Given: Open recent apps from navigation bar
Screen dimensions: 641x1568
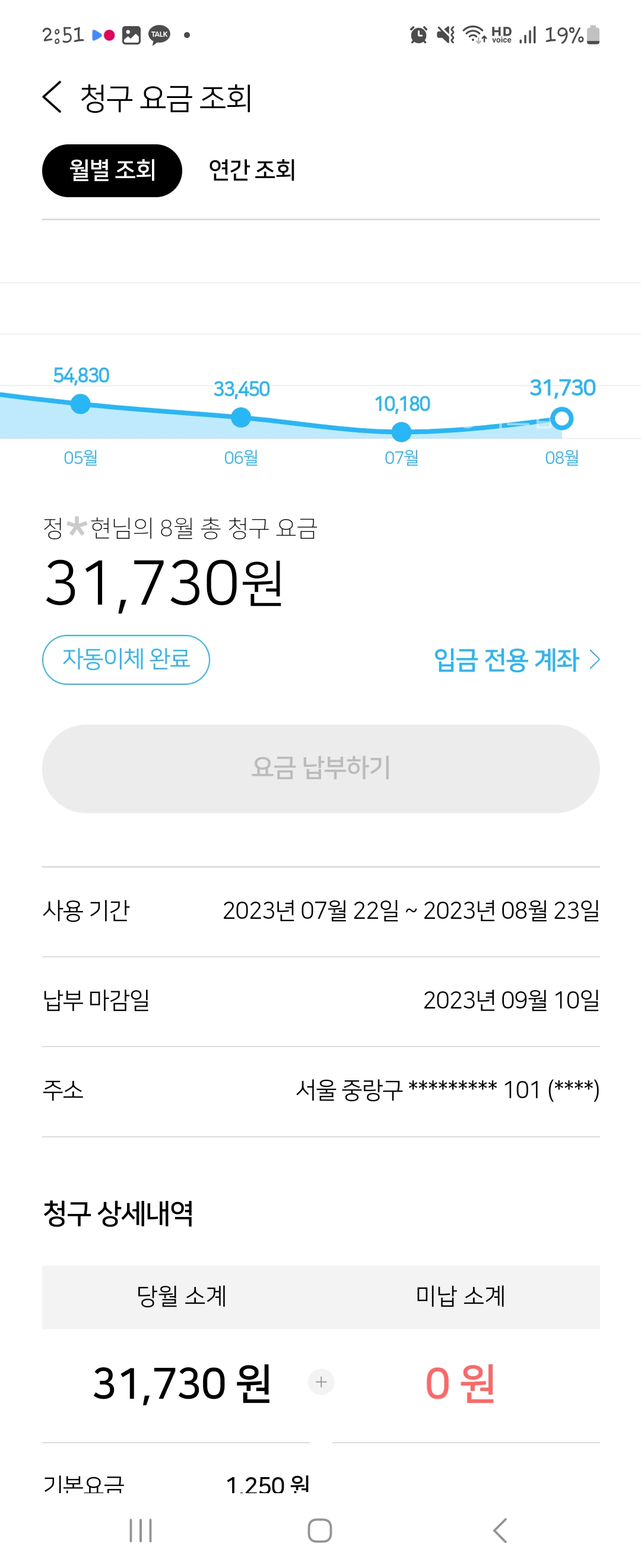Looking at the screenshot, I should point(141,1530).
